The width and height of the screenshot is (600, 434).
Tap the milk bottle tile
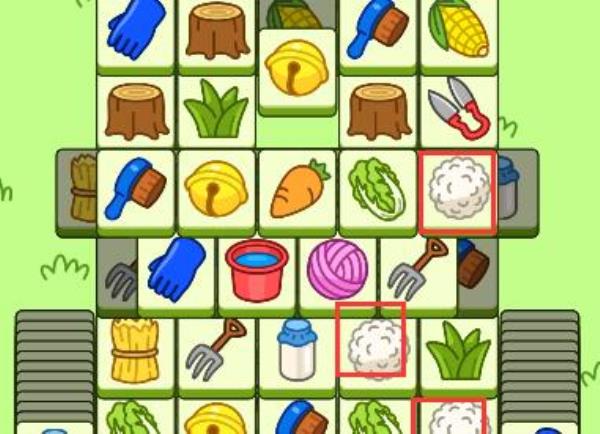click(x=297, y=348)
